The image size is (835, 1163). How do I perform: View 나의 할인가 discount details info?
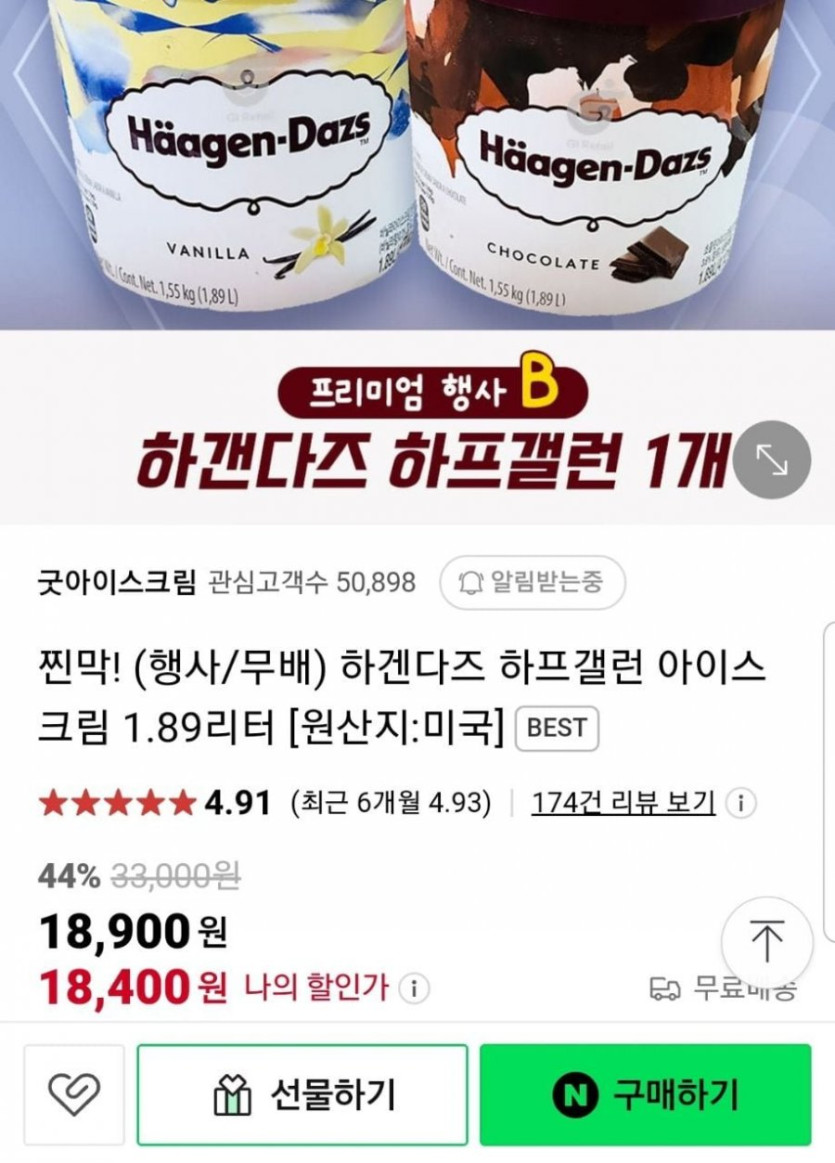coord(414,989)
